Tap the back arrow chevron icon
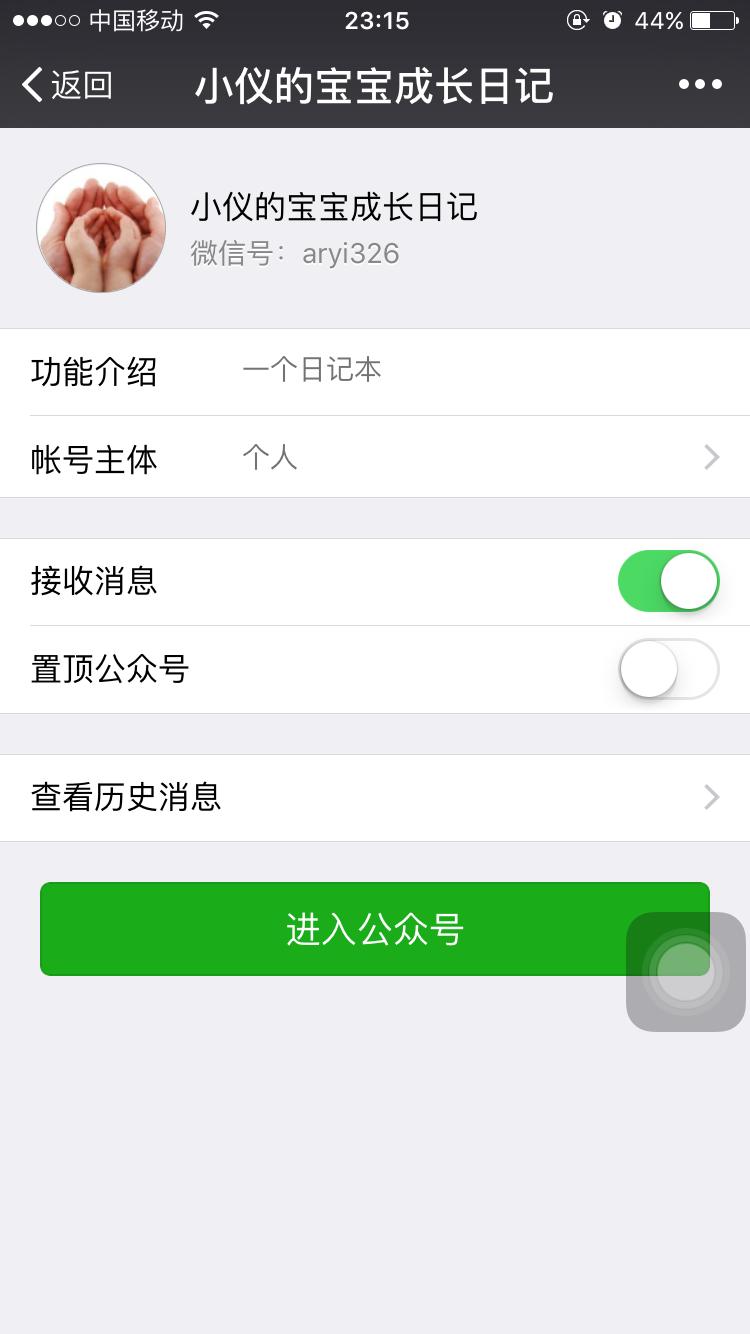750x1334 pixels. point(30,85)
